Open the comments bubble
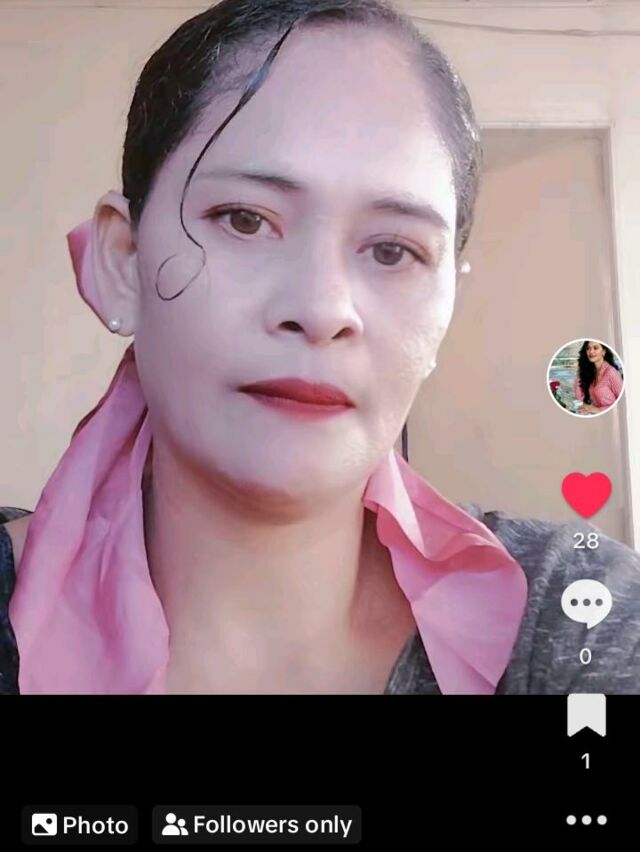This screenshot has height=852, width=640. coord(586,604)
